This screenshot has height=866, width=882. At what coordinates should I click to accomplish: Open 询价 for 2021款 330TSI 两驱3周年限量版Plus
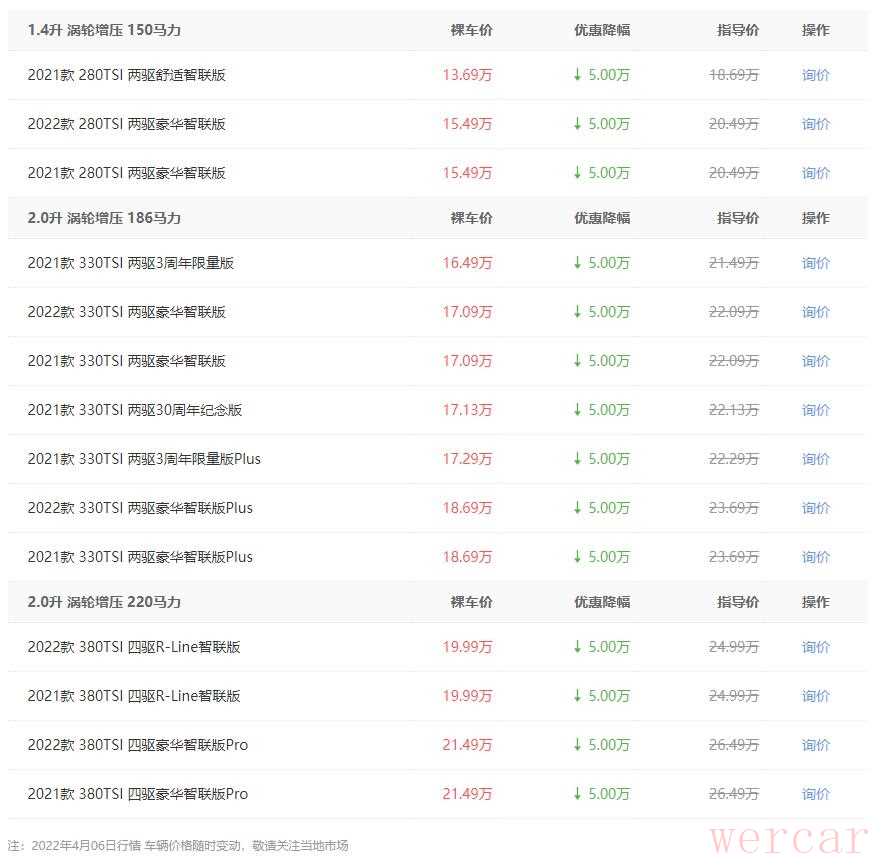click(x=815, y=459)
